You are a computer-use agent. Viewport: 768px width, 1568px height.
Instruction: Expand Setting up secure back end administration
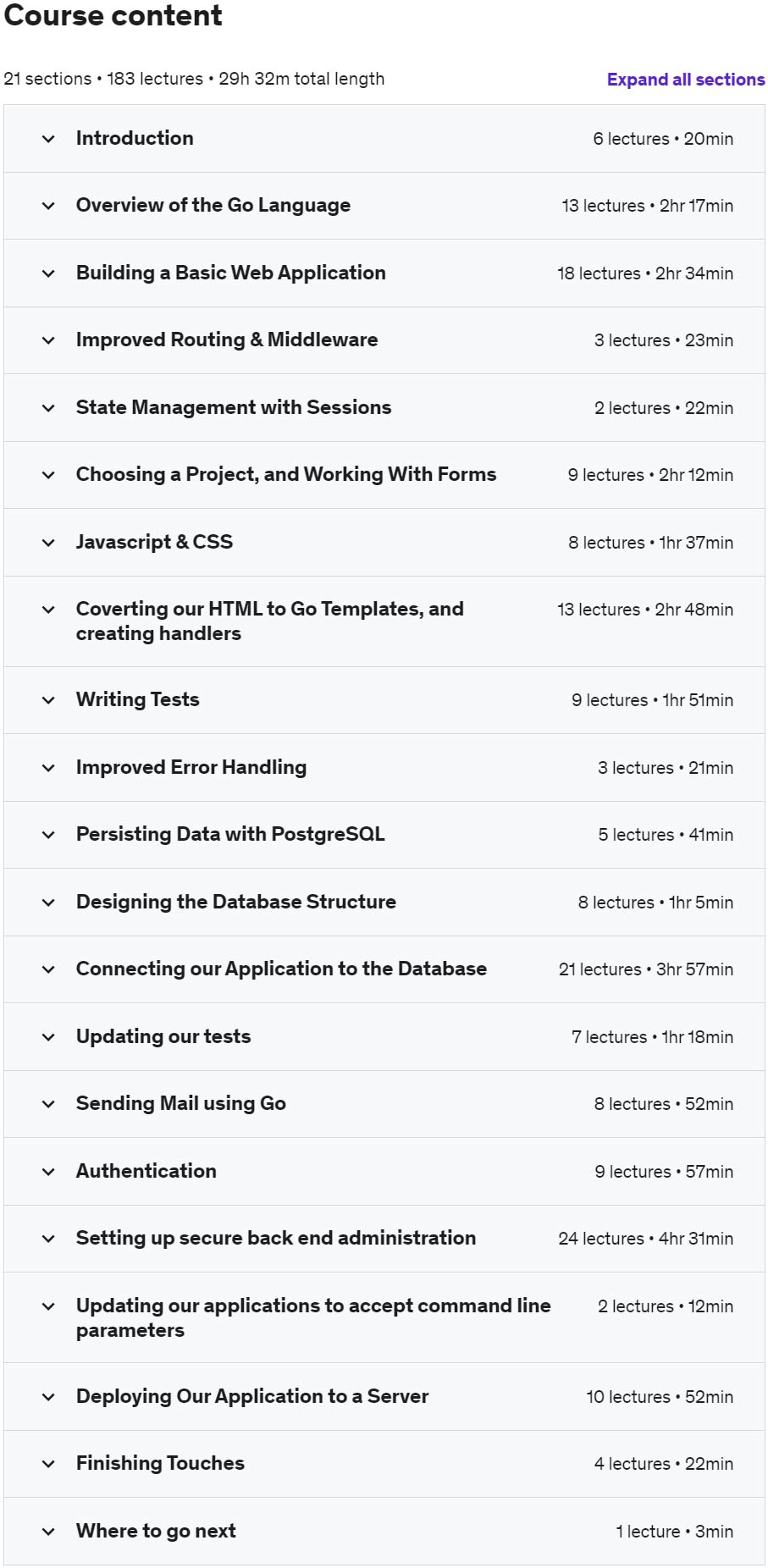point(384,1239)
